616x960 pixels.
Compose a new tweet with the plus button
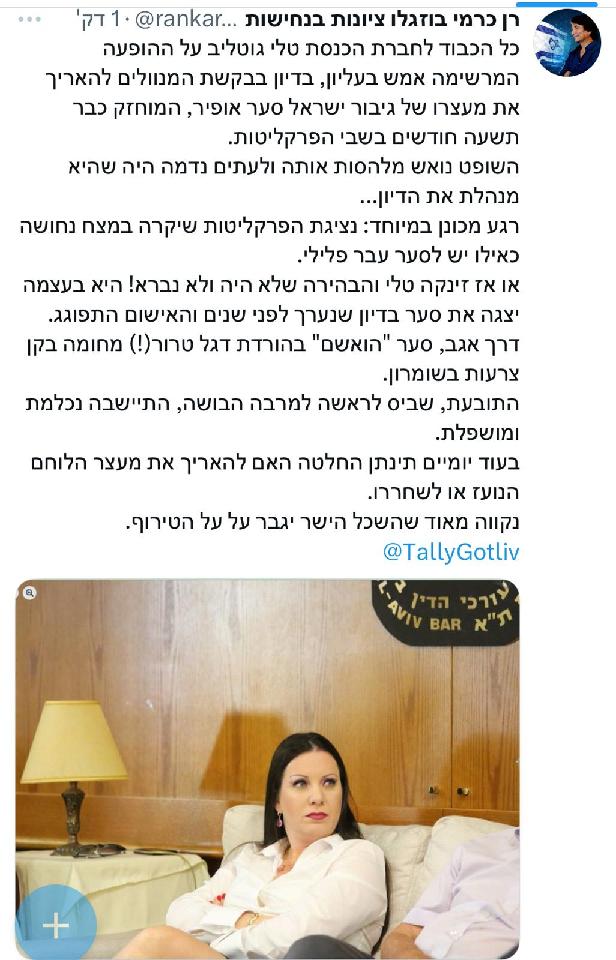[x=55, y=925]
